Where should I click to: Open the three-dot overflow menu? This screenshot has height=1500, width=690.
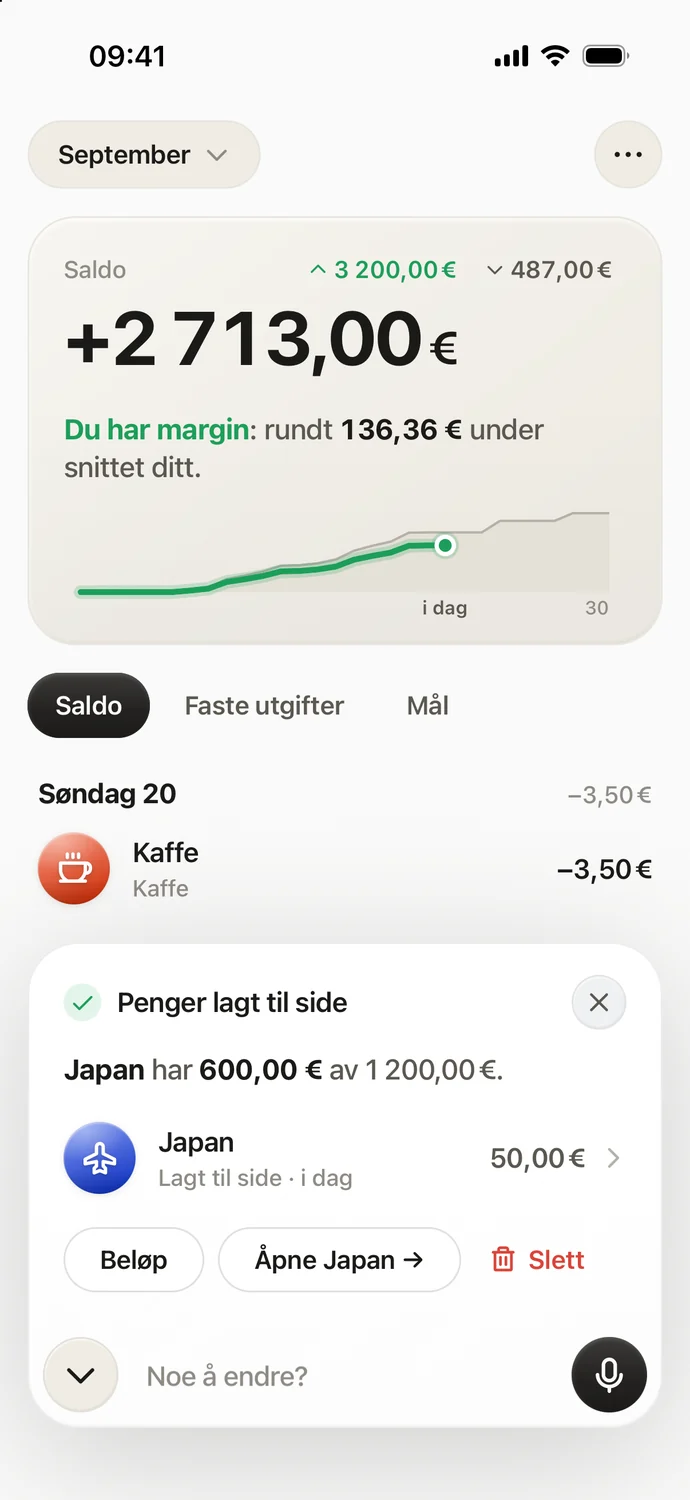628,155
